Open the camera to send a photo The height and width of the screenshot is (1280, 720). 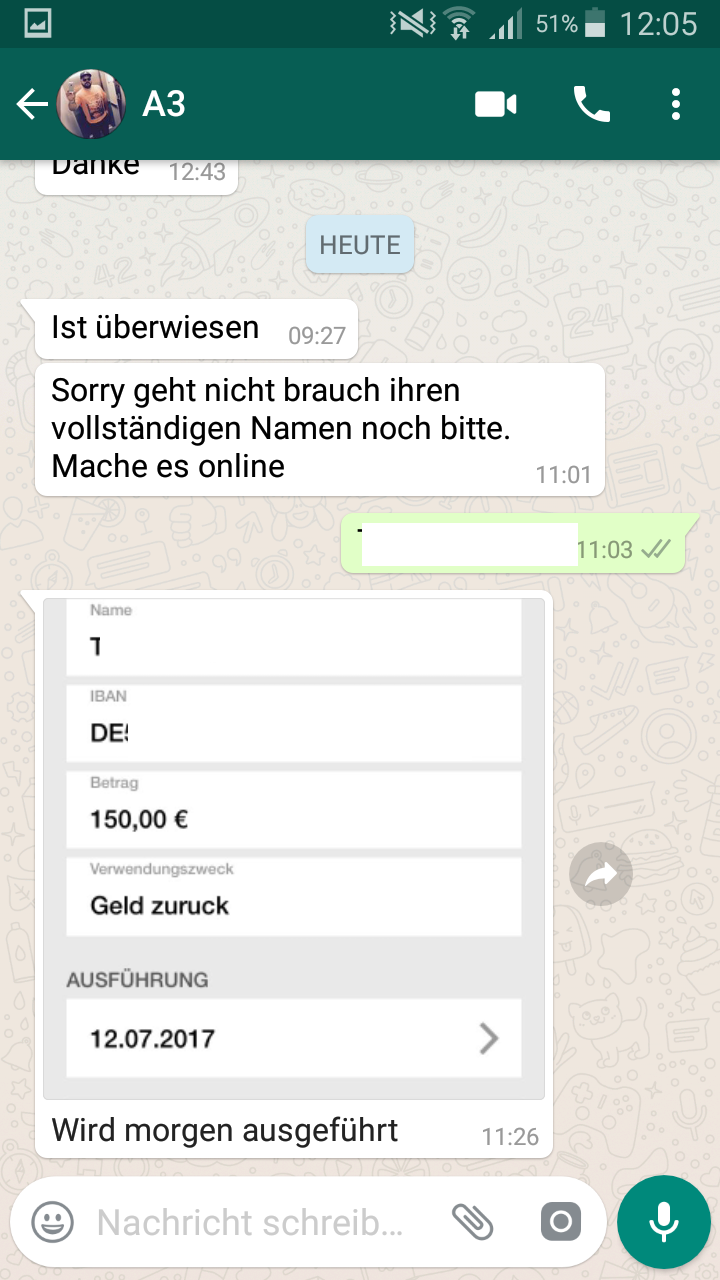[560, 1221]
